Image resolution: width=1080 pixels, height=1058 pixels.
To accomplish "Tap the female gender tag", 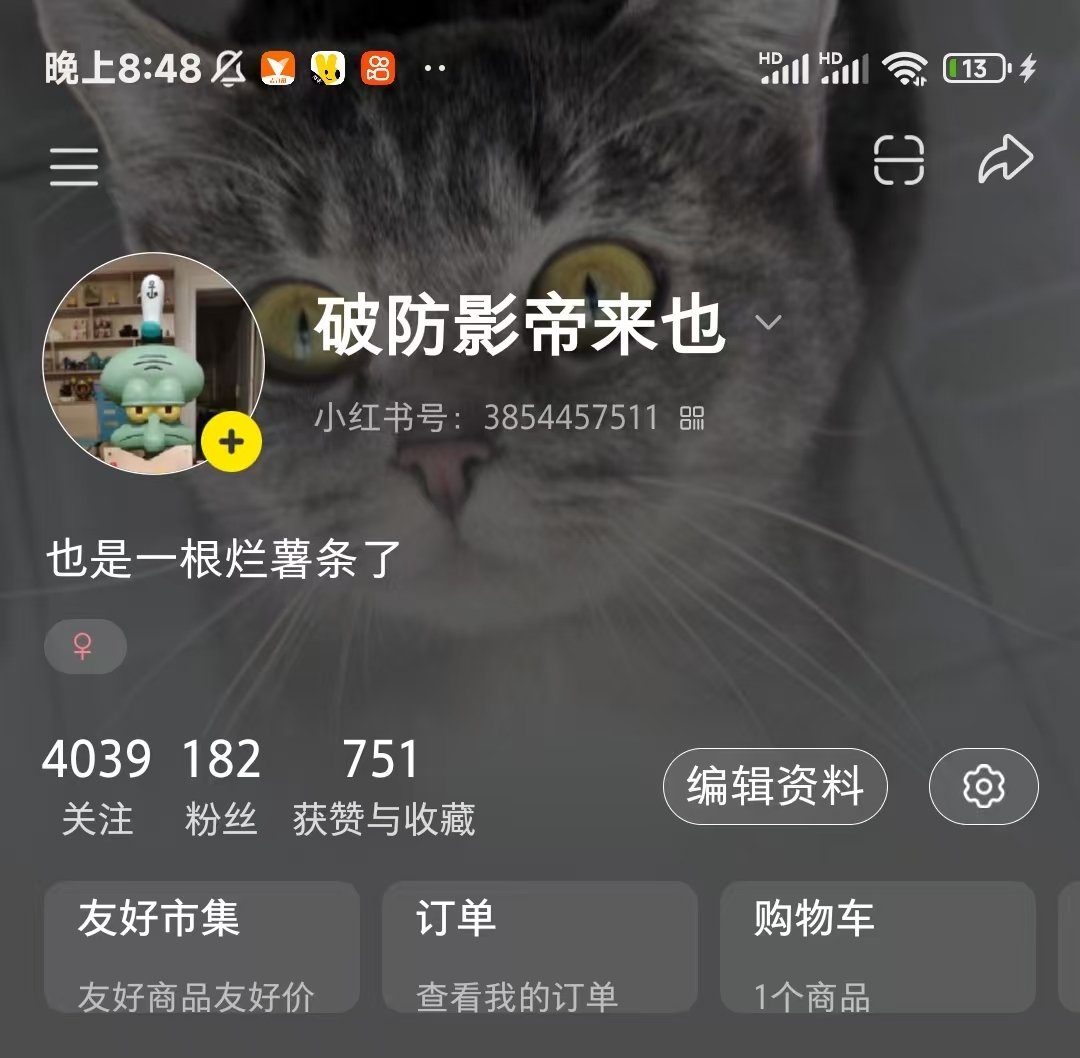I will pos(85,646).
